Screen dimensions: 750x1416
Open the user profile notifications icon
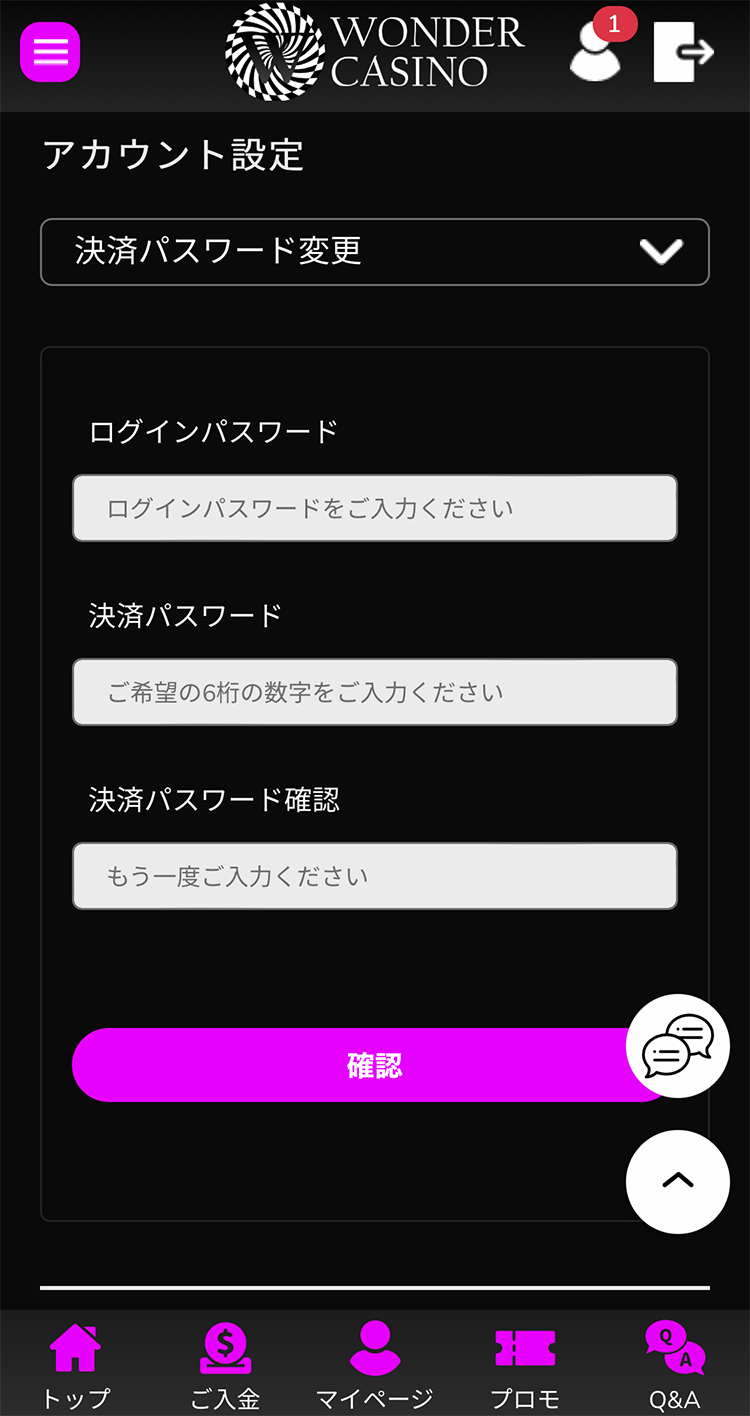[596, 50]
